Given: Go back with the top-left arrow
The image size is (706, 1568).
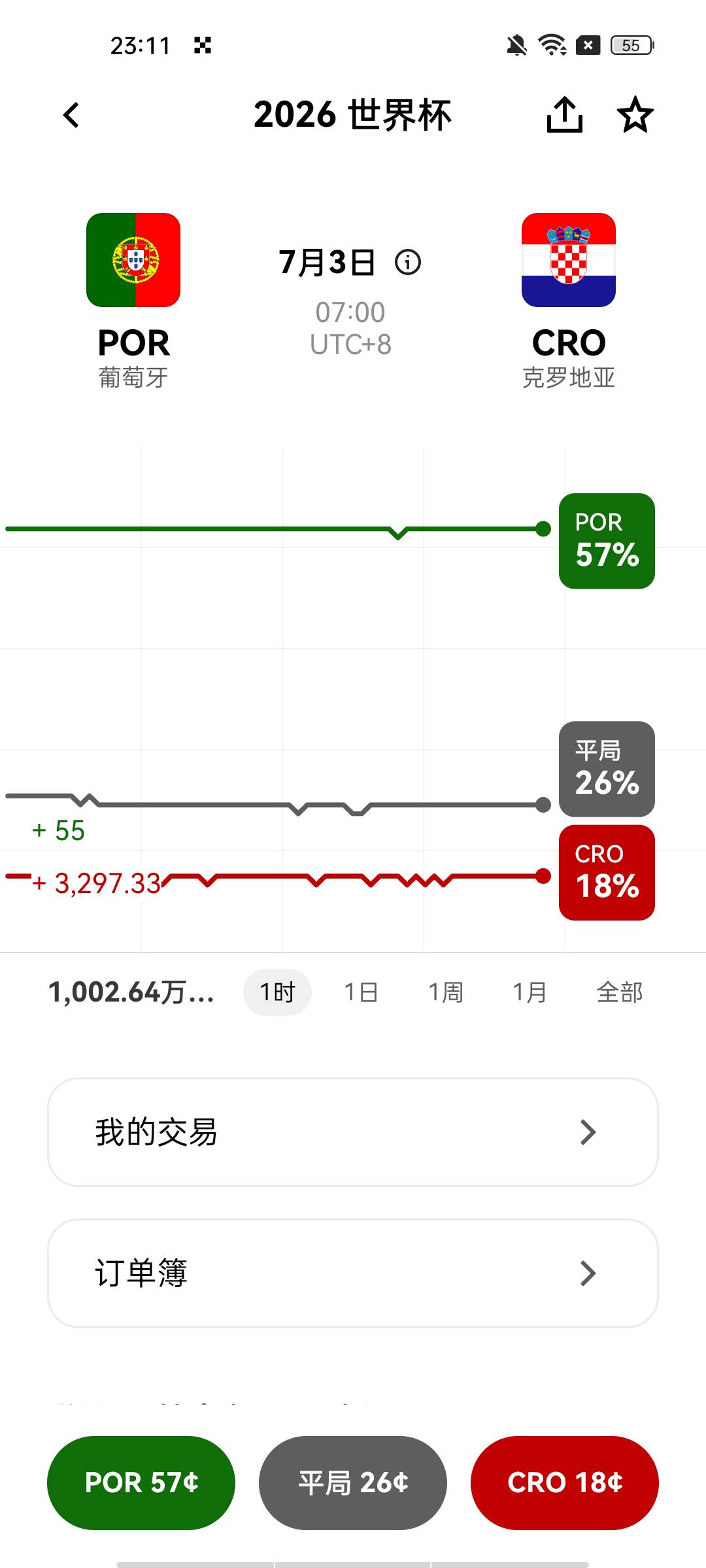Looking at the screenshot, I should [71, 115].
